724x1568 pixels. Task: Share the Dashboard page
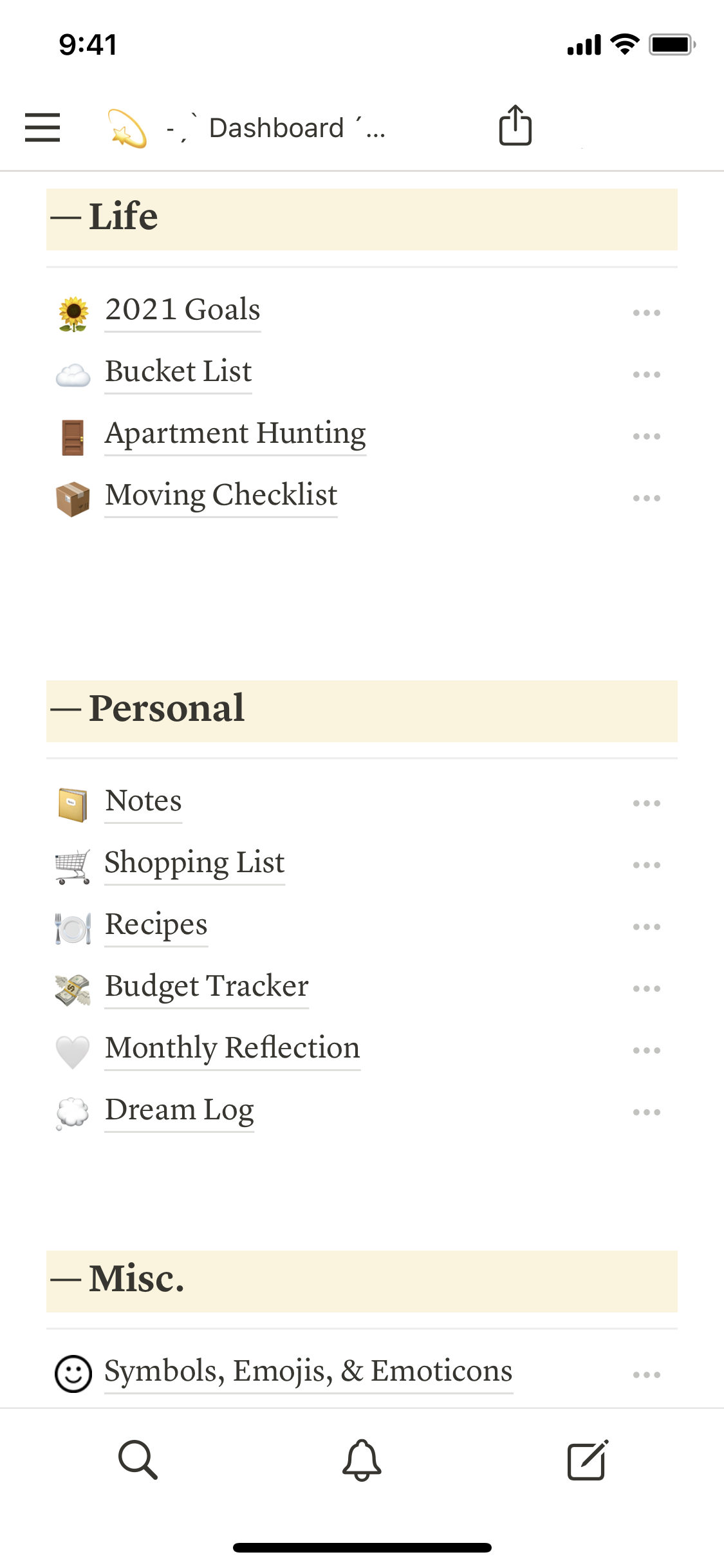[515, 126]
